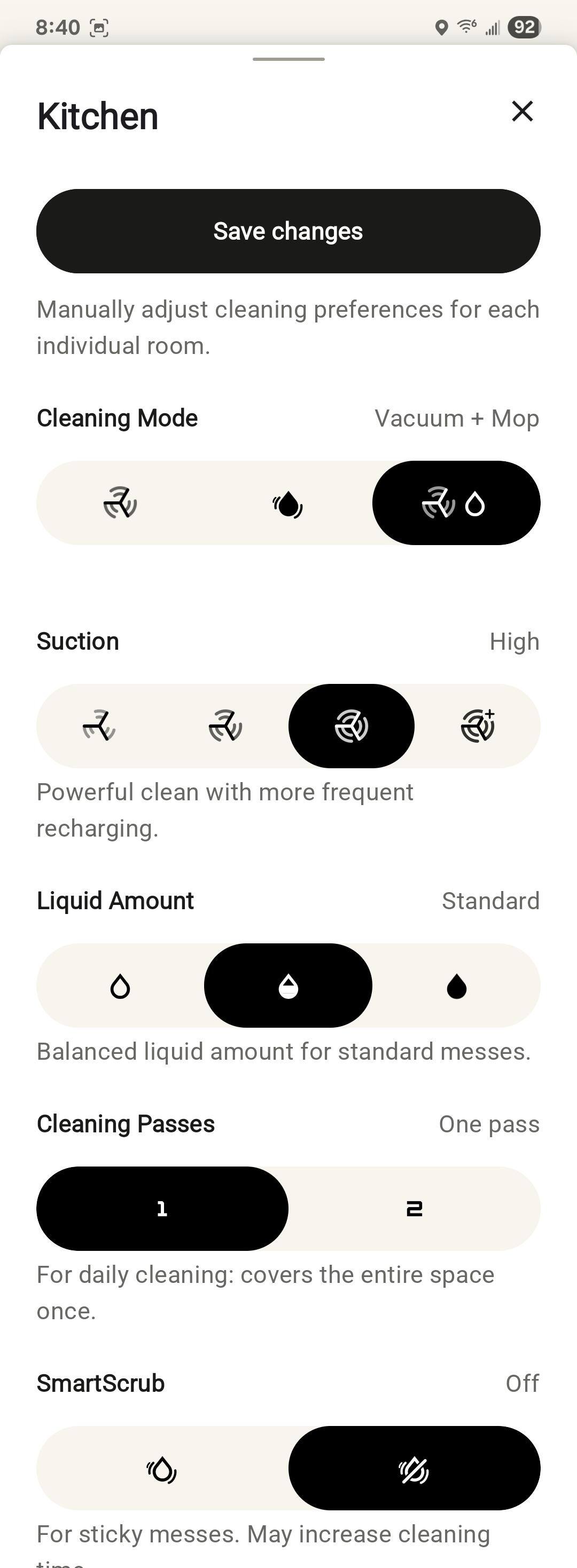Screen dimensions: 577x1568
Task: Switch to two cleaning passes
Action: (x=415, y=1209)
